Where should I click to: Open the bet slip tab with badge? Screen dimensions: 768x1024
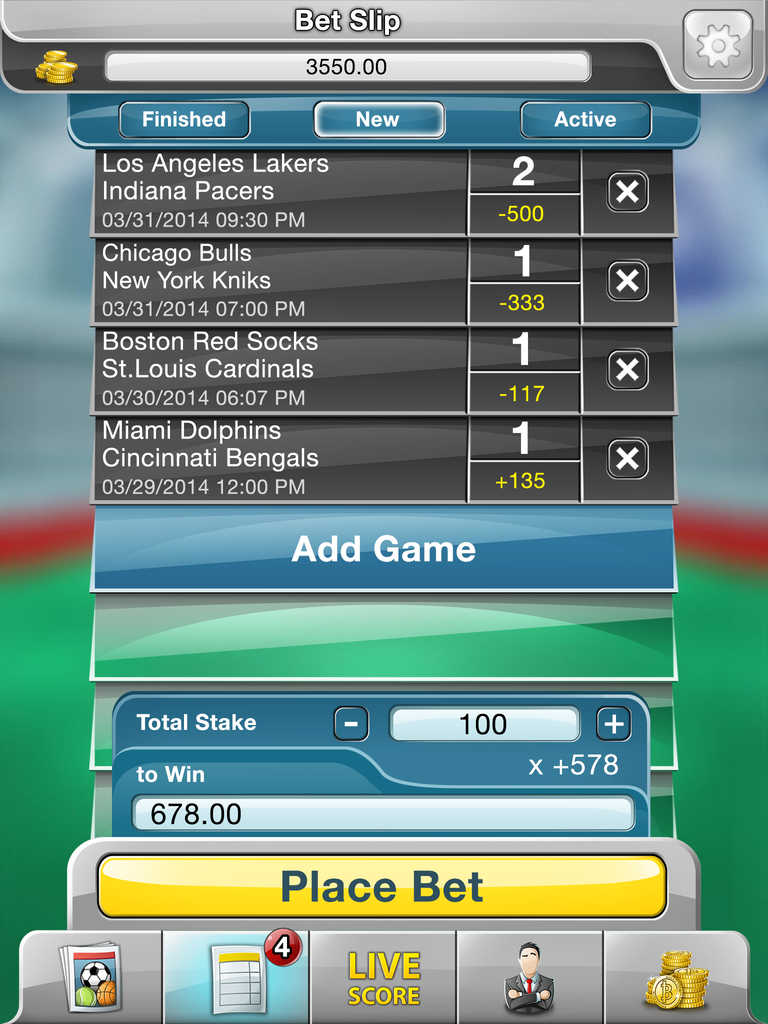pos(237,977)
